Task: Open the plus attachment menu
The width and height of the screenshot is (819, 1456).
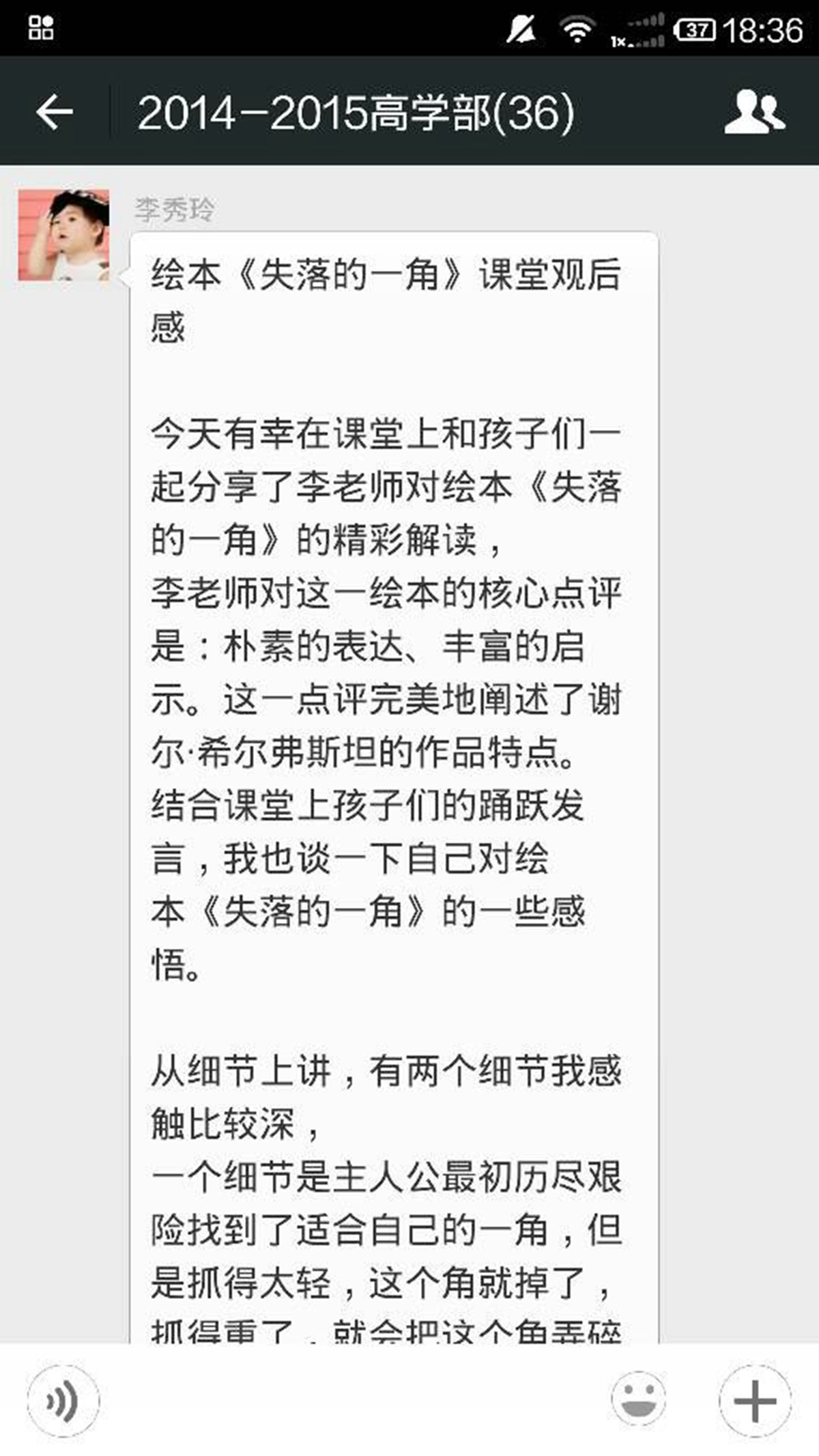Action: (x=755, y=1401)
